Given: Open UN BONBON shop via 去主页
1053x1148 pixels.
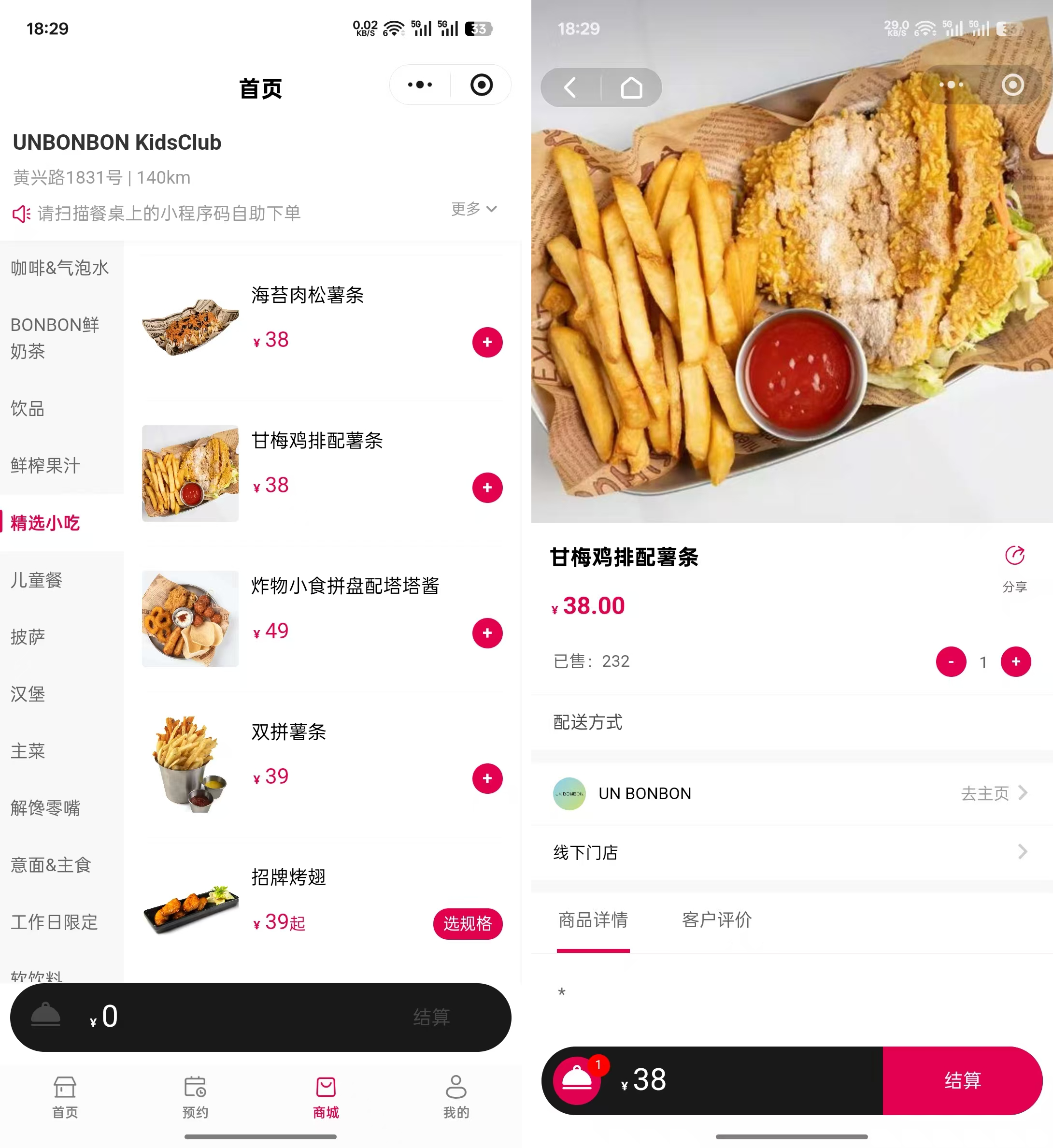Looking at the screenshot, I should 993,793.
